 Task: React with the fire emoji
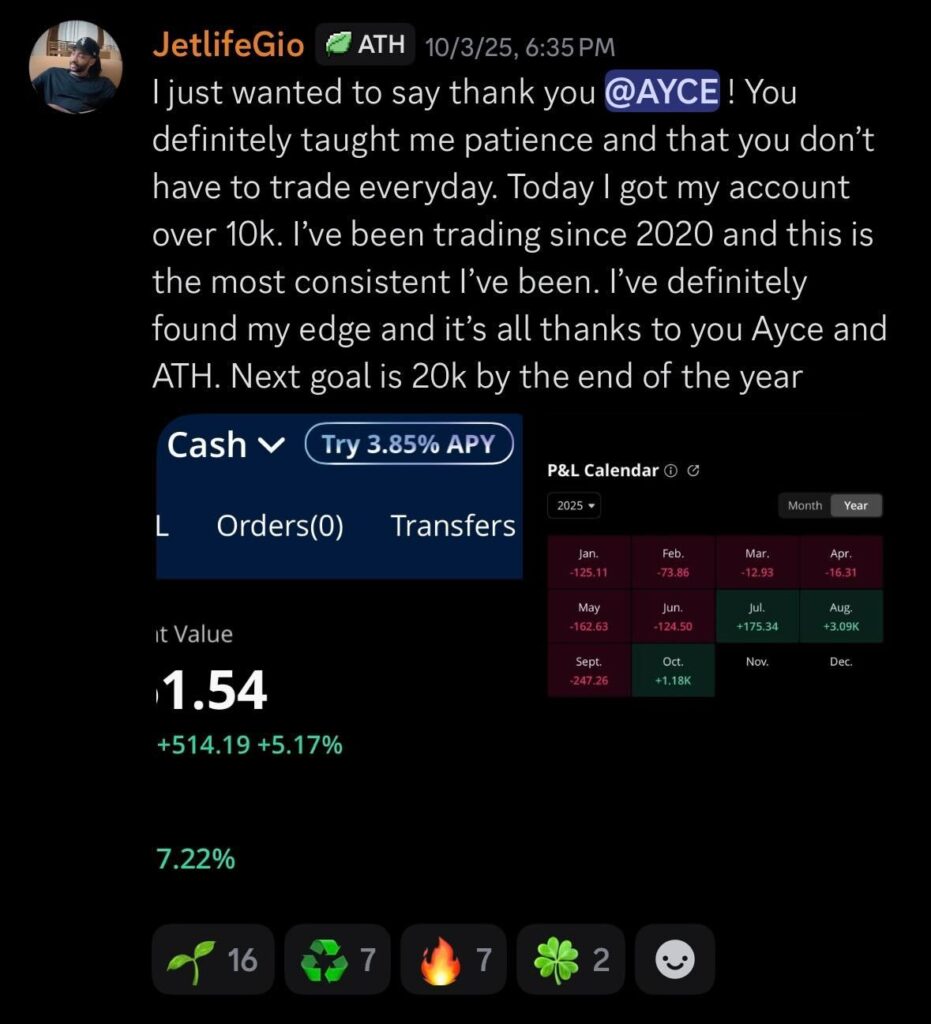pyautogui.click(x=453, y=960)
